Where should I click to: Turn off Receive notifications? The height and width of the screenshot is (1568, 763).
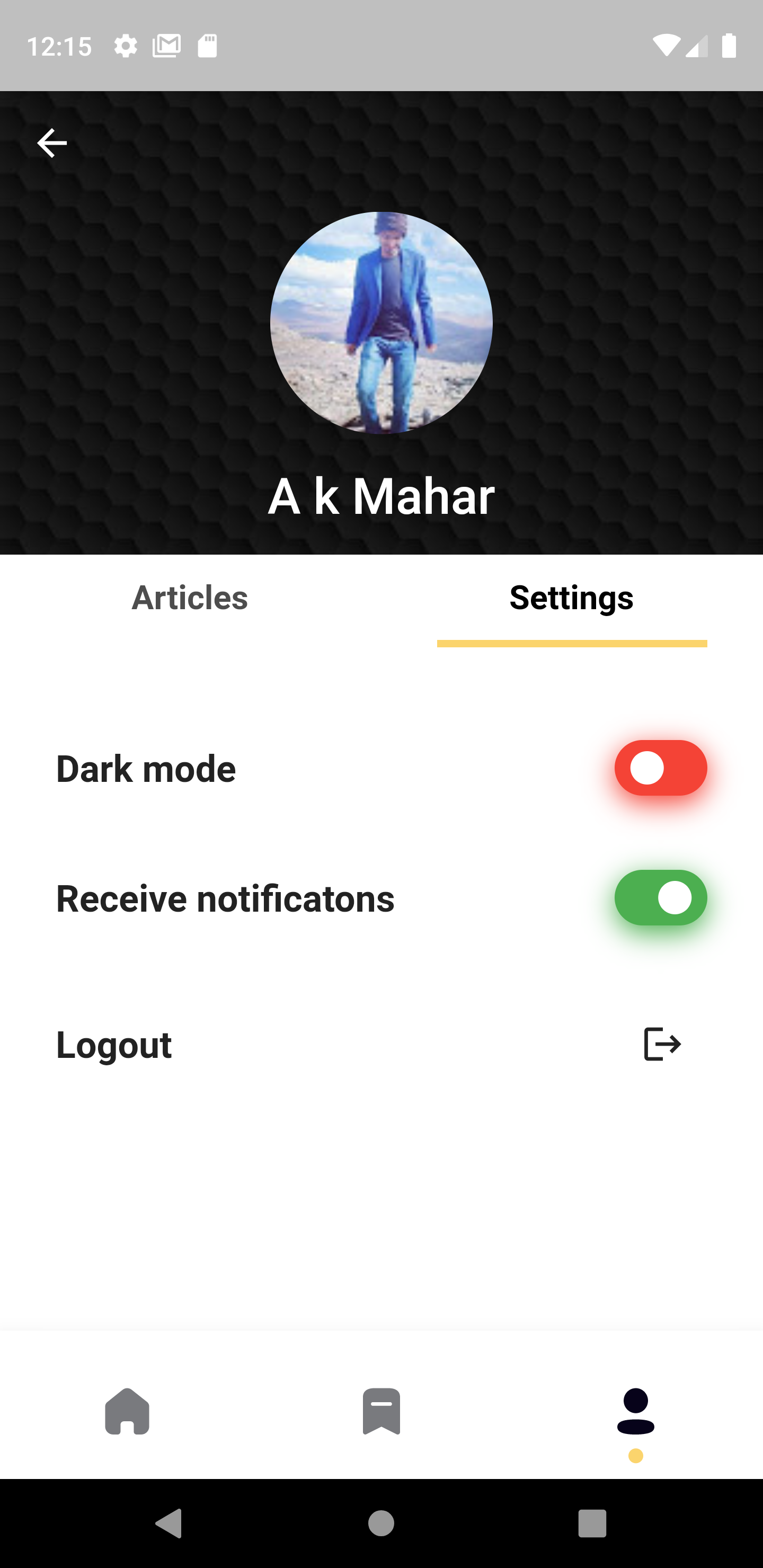(660, 898)
